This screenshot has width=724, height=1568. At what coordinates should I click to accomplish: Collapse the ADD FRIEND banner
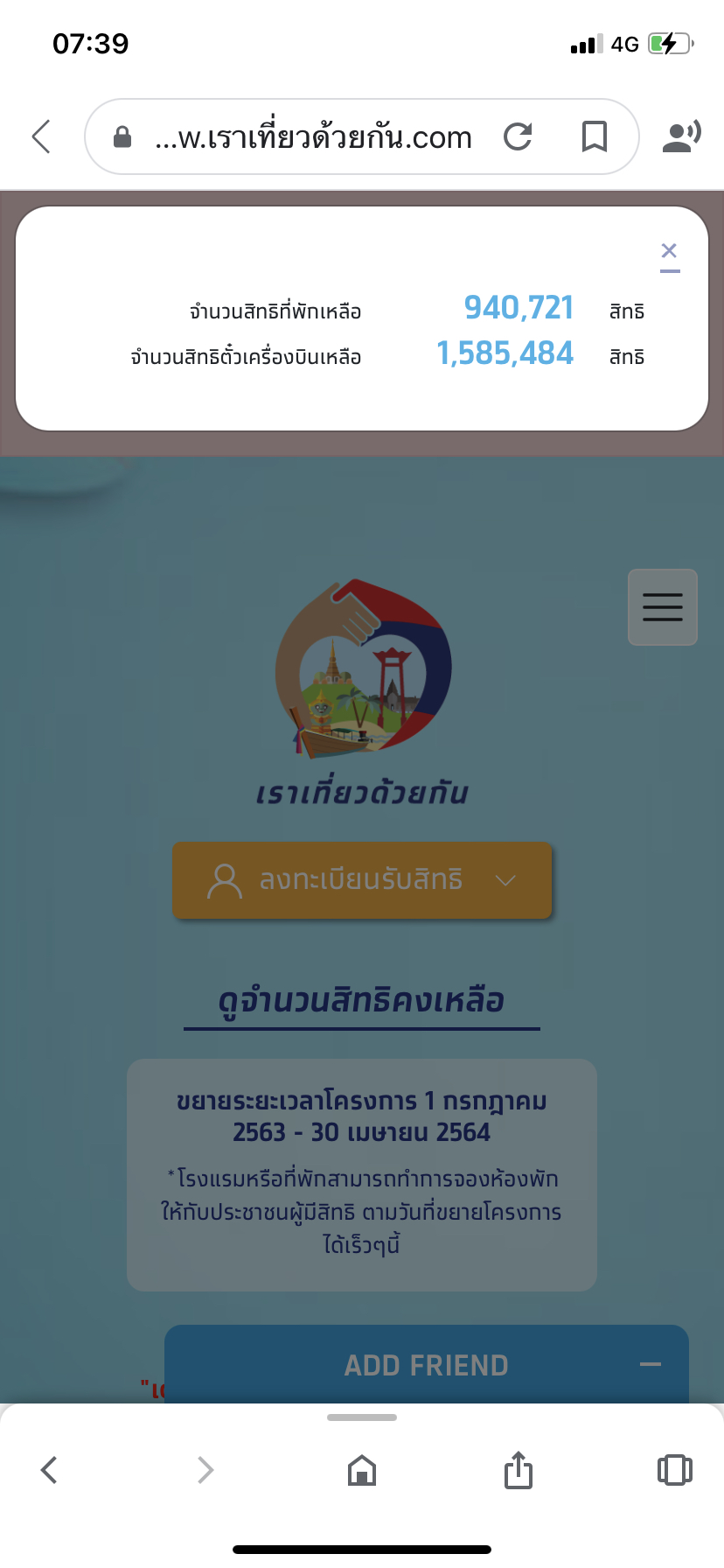click(650, 1364)
